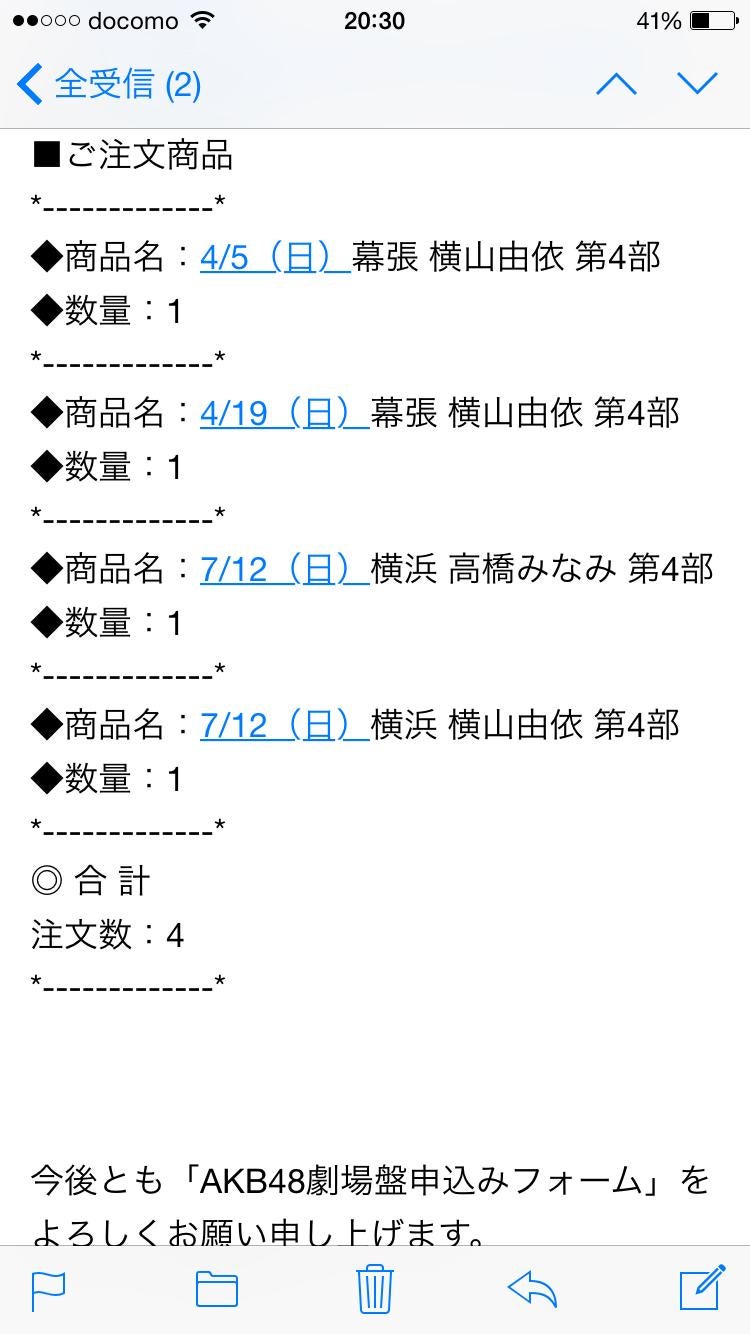Screen dimensions: 750x1334
Task: Tap the down chevron for the next message
Action: click(x=698, y=84)
